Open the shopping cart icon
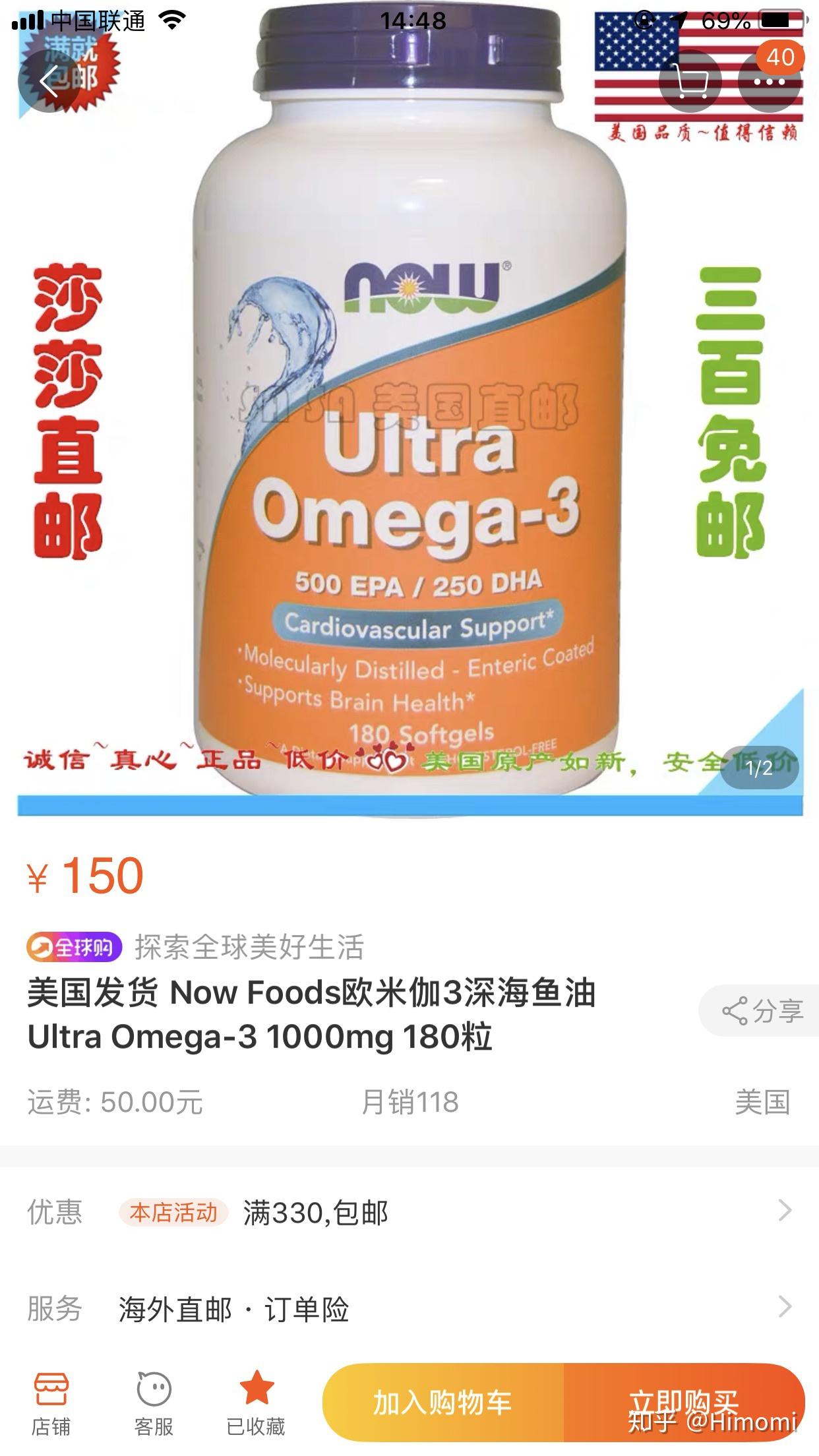This screenshot has width=819, height=1456. pyautogui.click(x=690, y=82)
